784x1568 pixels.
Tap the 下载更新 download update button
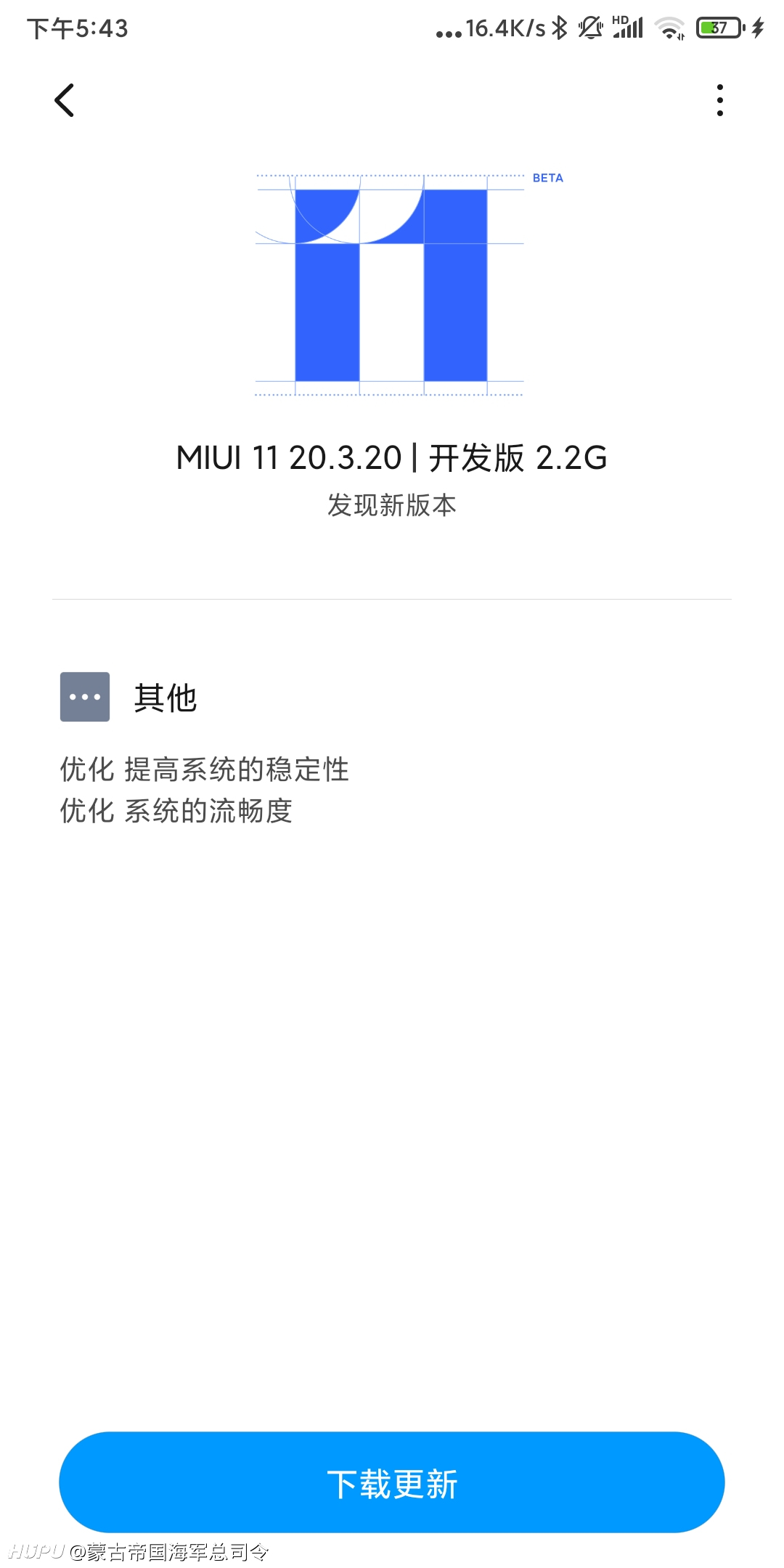[x=392, y=1482]
